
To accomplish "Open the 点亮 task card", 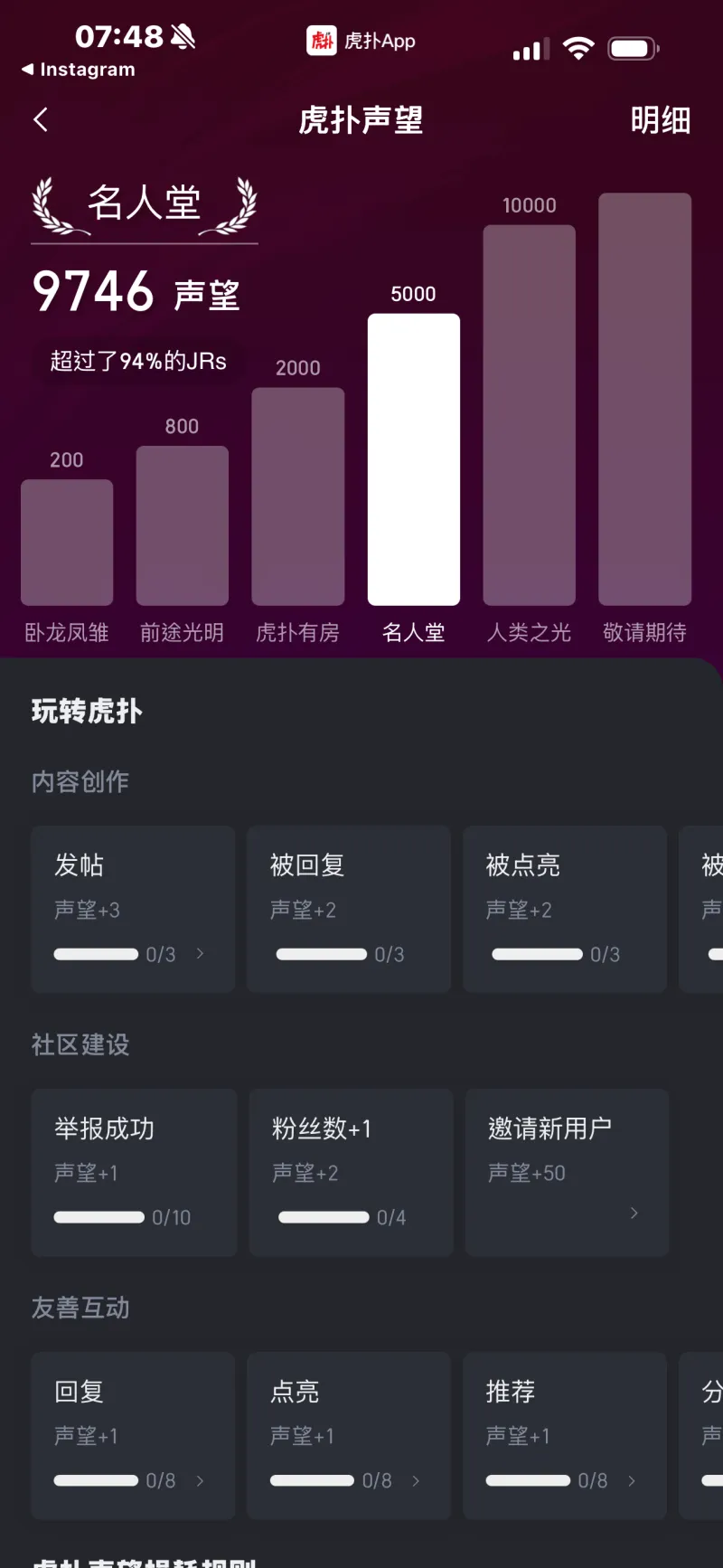I will [348, 1434].
